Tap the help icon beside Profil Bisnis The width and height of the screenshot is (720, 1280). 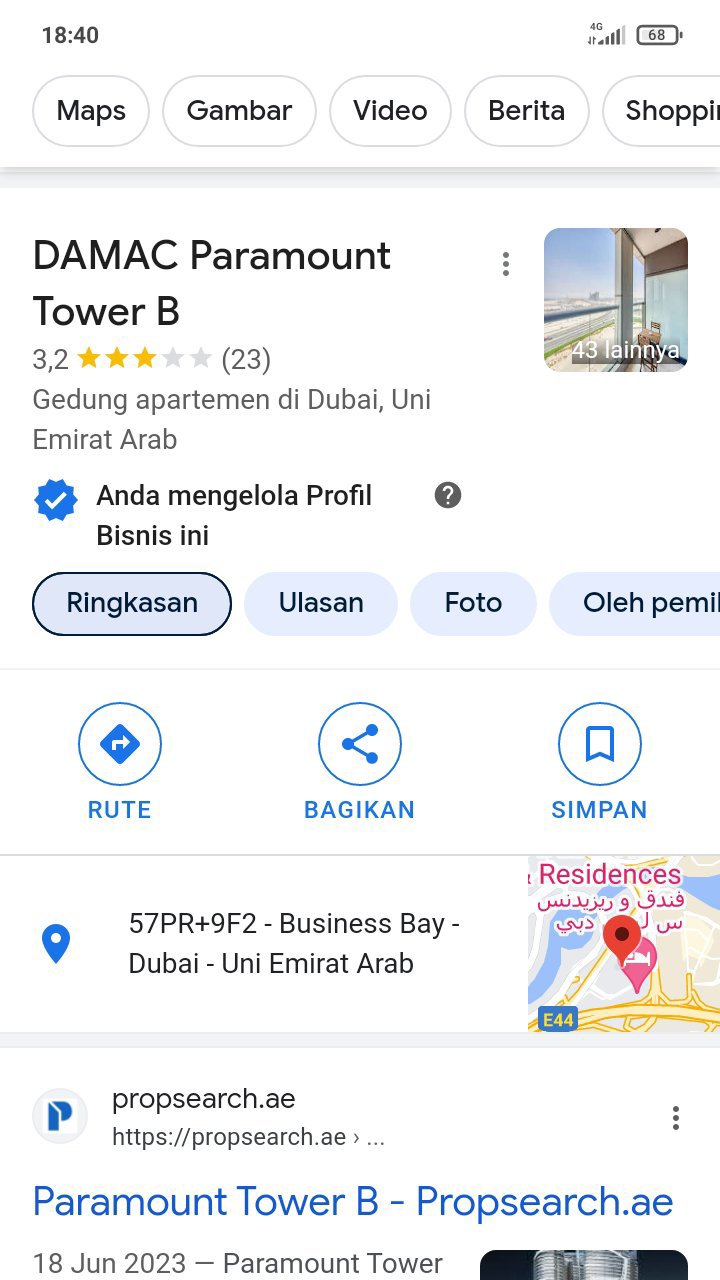point(448,495)
